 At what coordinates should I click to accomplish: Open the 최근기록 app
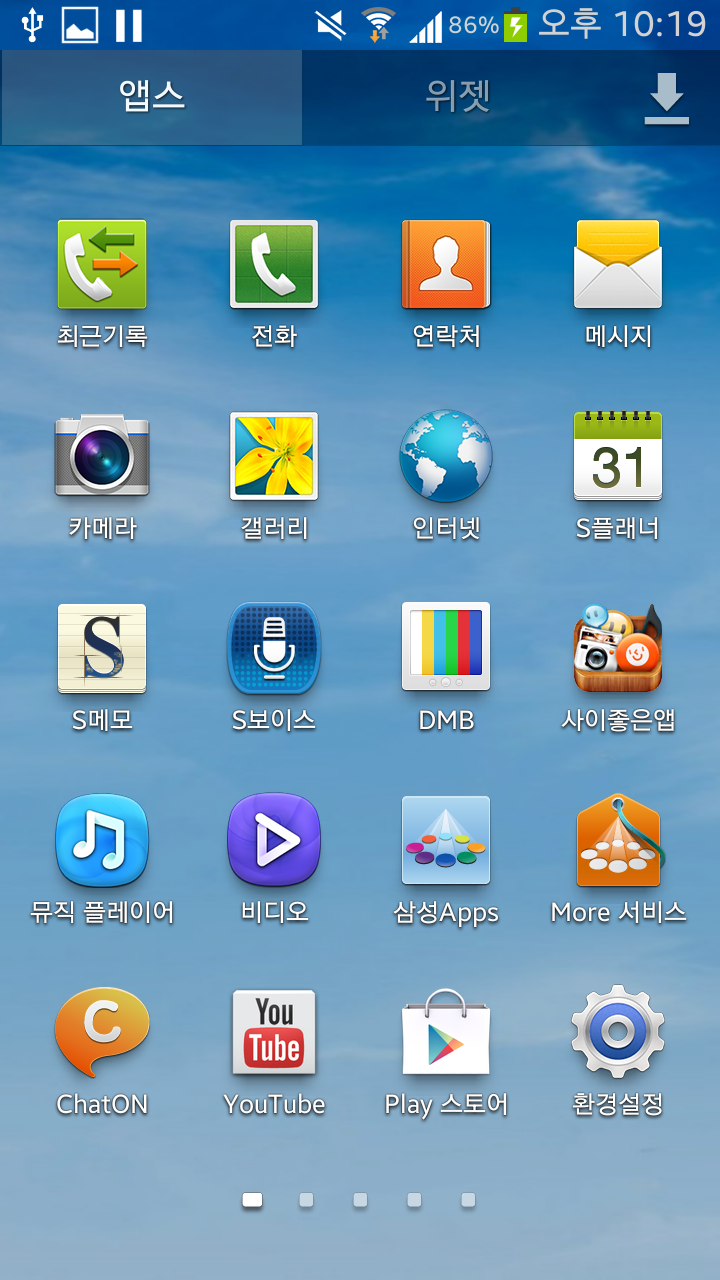[102, 265]
